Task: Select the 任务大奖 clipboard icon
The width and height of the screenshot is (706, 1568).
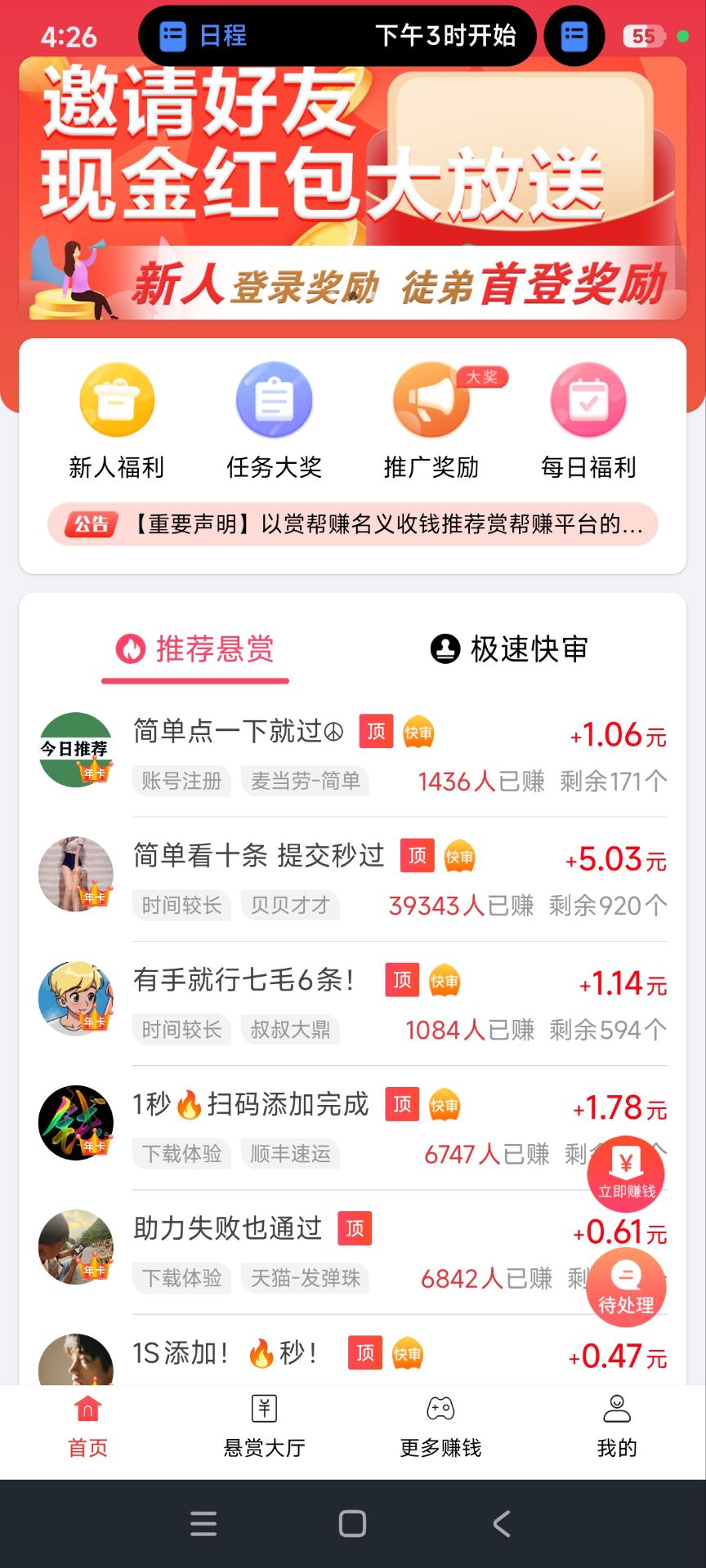Action: 274,399
